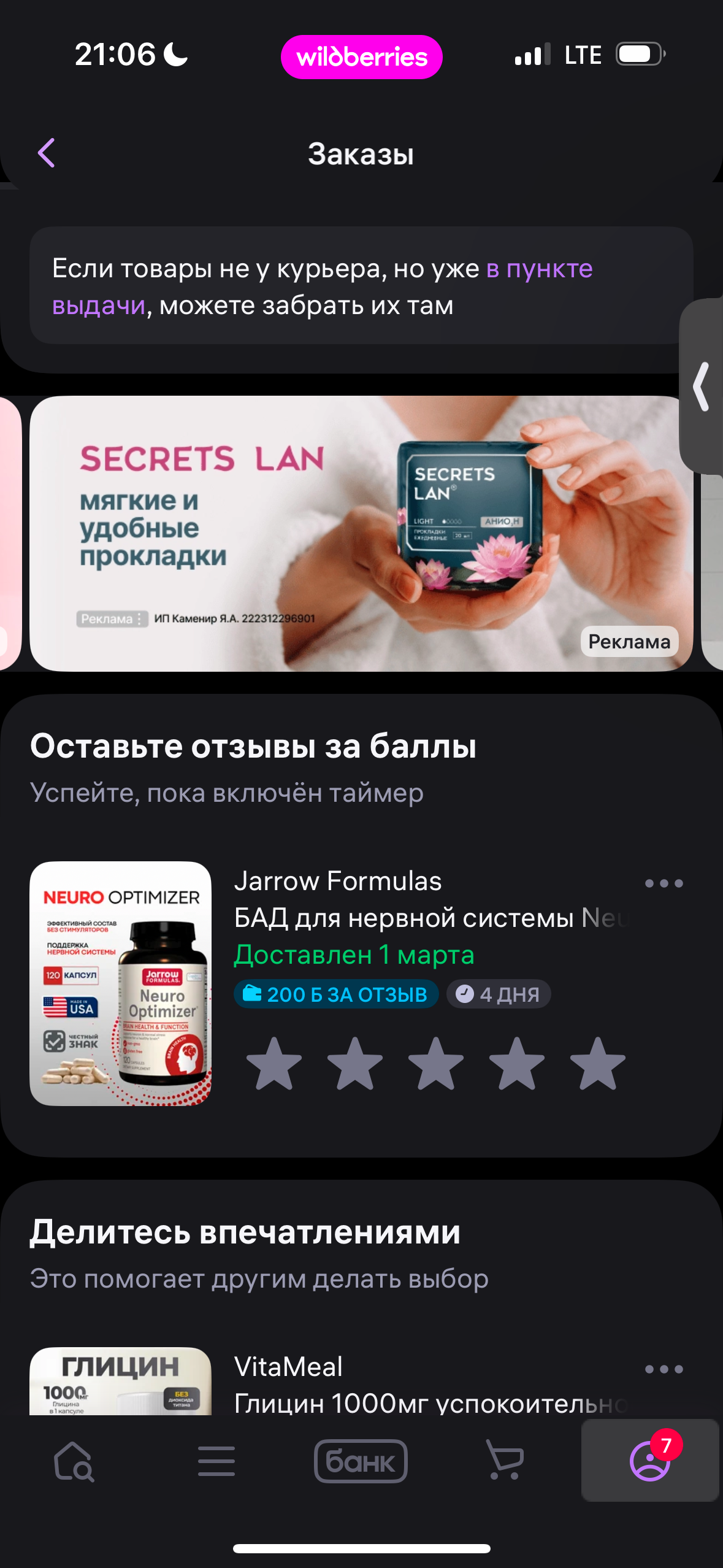Rate Jarrow Formulas with five stars

(597, 1064)
